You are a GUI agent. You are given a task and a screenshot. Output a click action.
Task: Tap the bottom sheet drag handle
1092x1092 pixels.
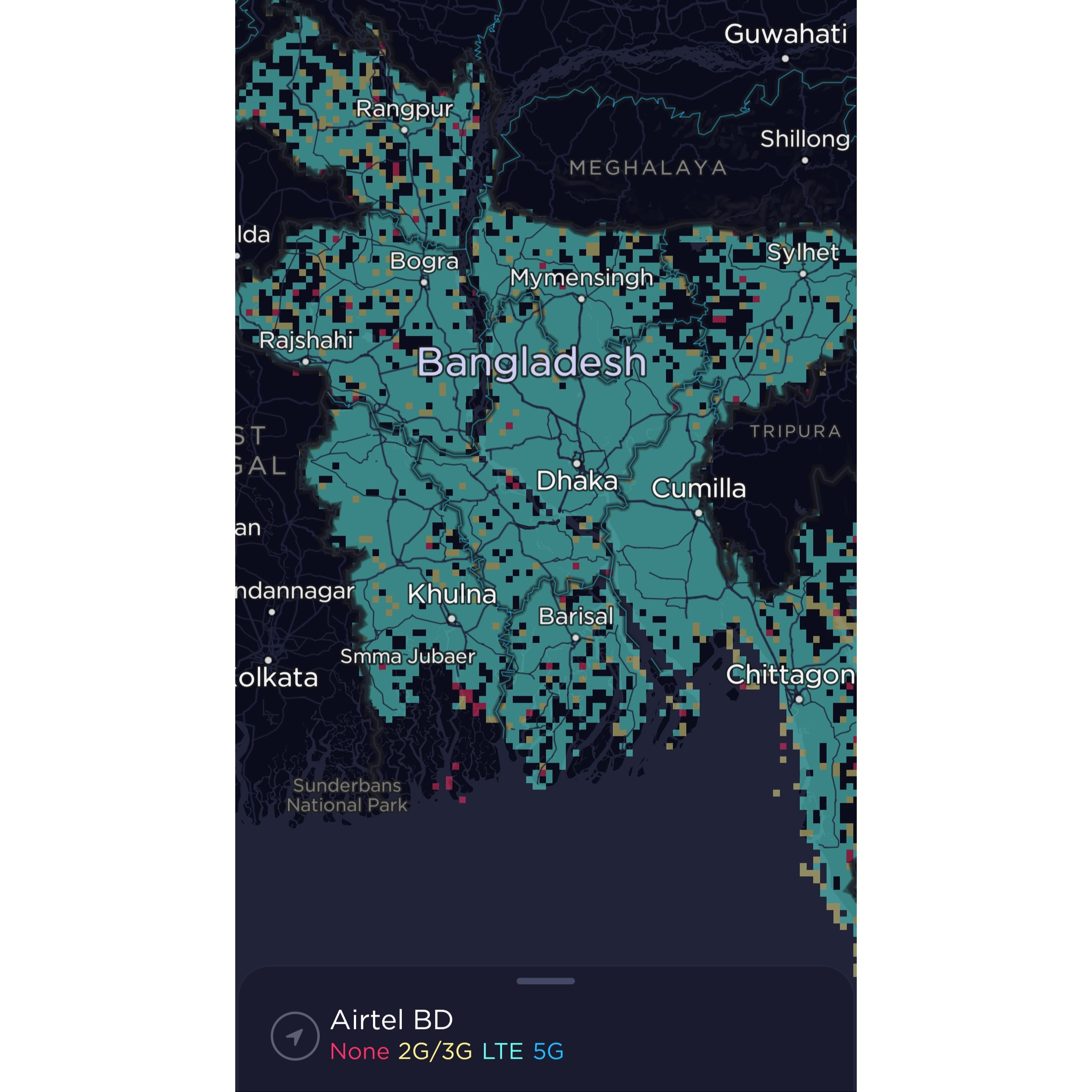(546, 981)
